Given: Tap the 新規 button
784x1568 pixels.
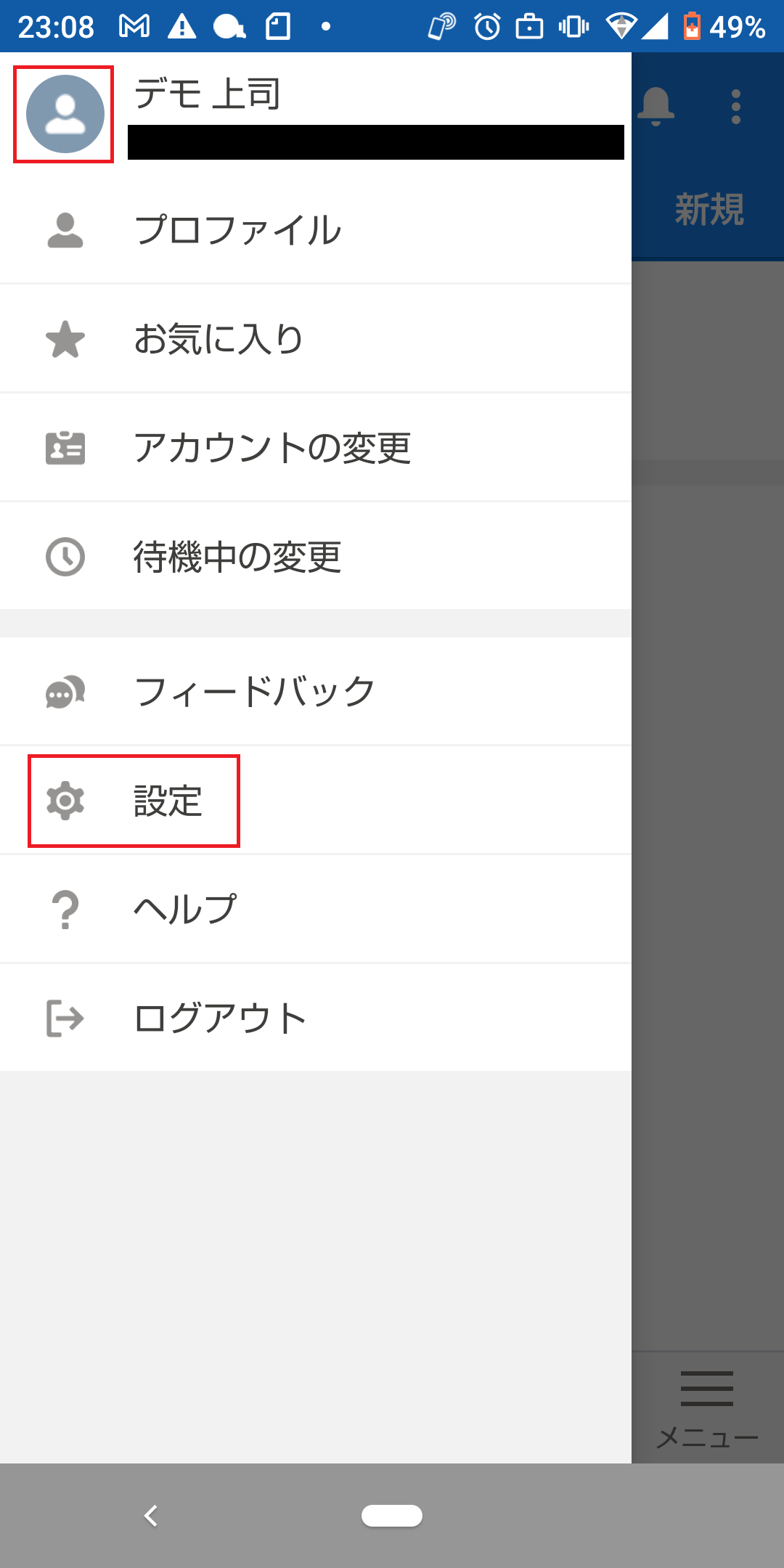Looking at the screenshot, I should coord(709,210).
